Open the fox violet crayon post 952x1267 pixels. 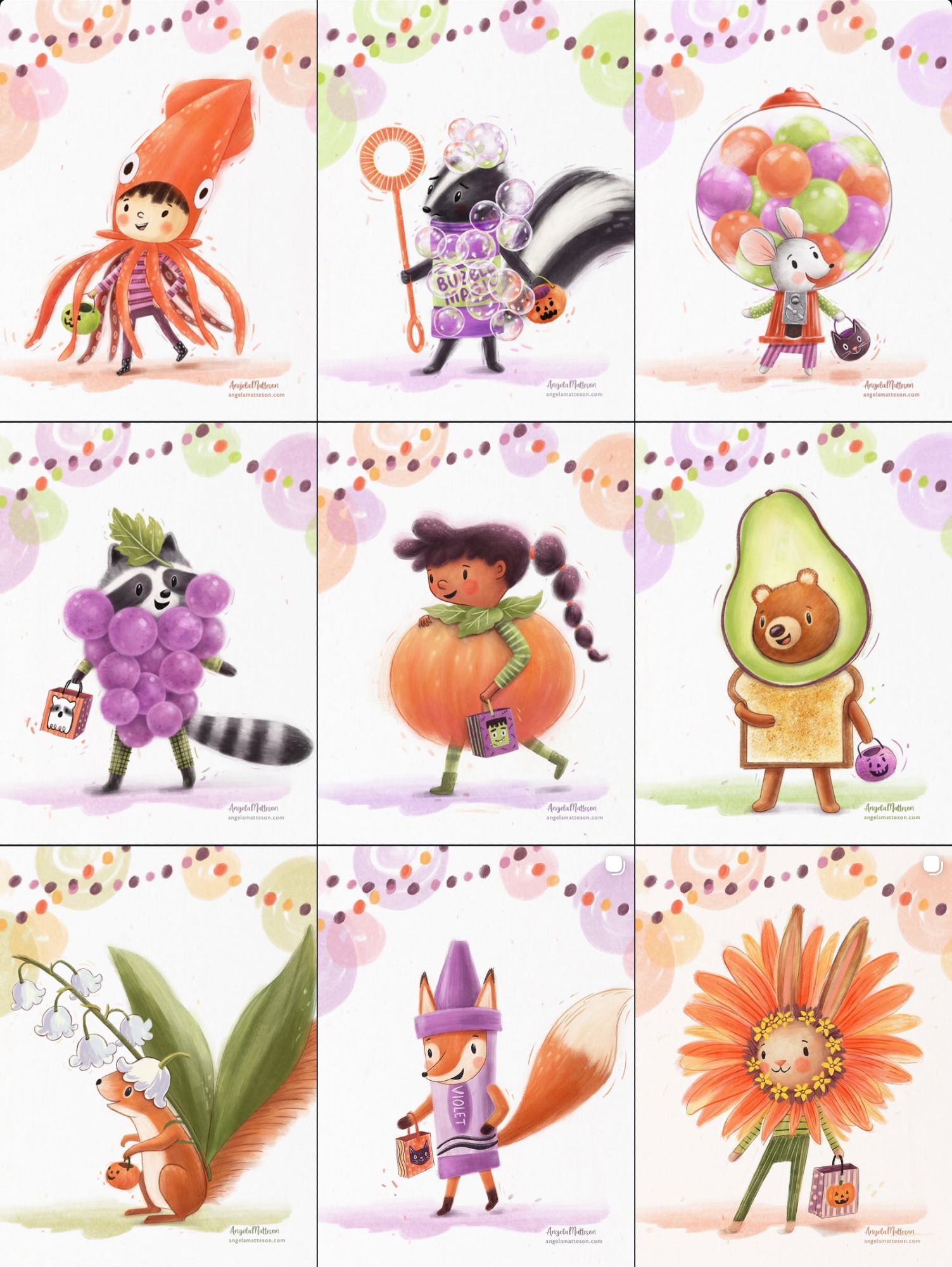coord(476,1057)
